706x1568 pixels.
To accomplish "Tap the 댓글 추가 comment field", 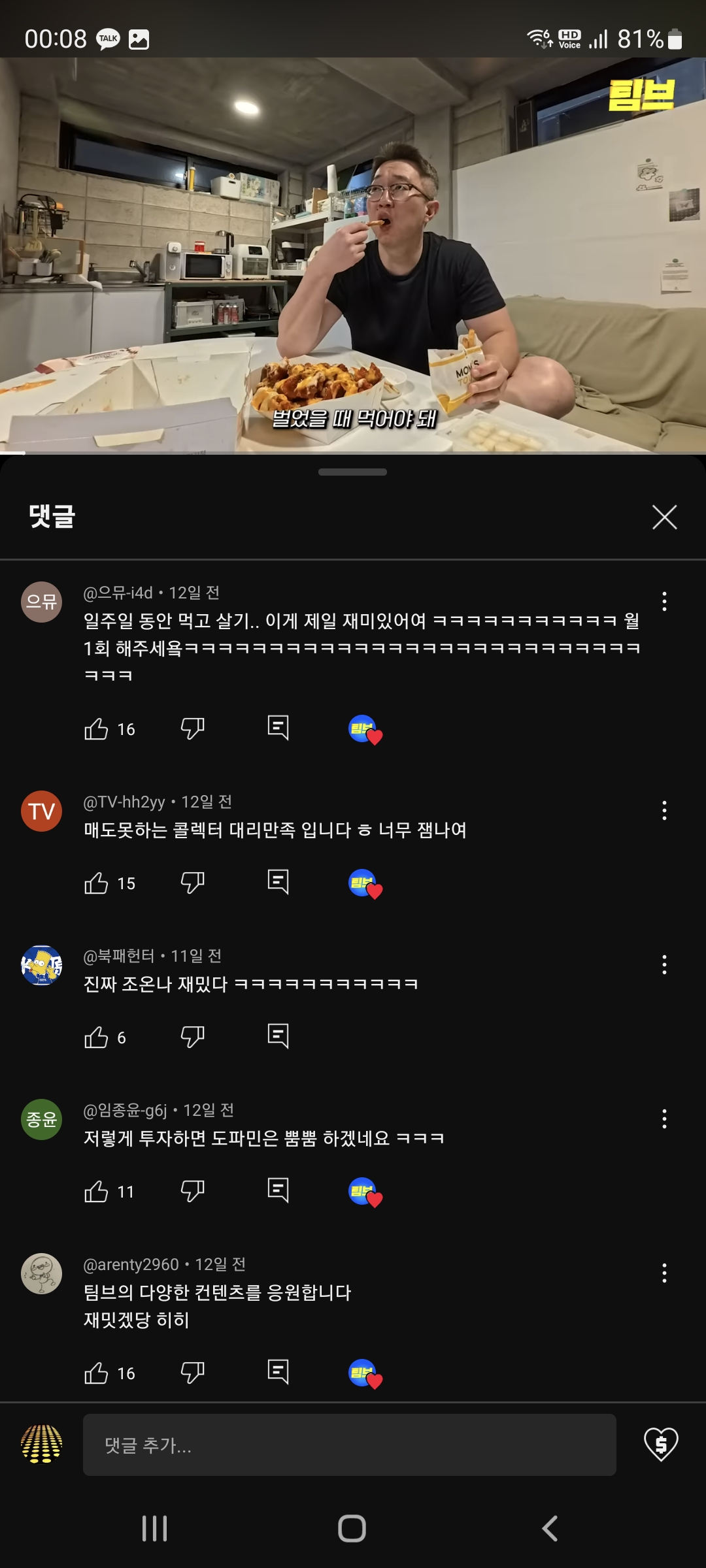I will [x=349, y=1445].
